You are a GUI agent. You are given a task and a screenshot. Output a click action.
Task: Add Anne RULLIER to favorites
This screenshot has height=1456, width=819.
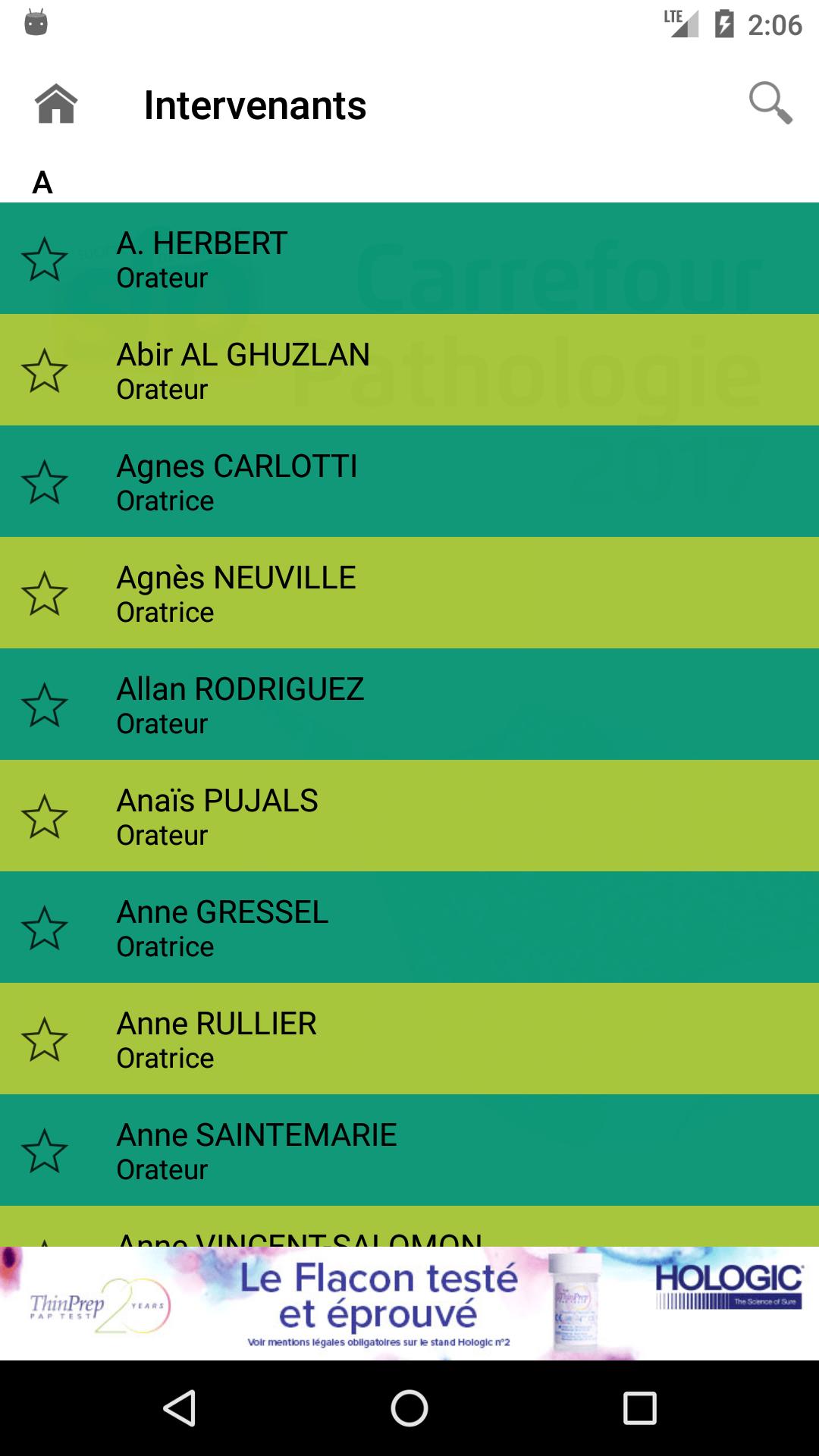pyautogui.click(x=44, y=1040)
